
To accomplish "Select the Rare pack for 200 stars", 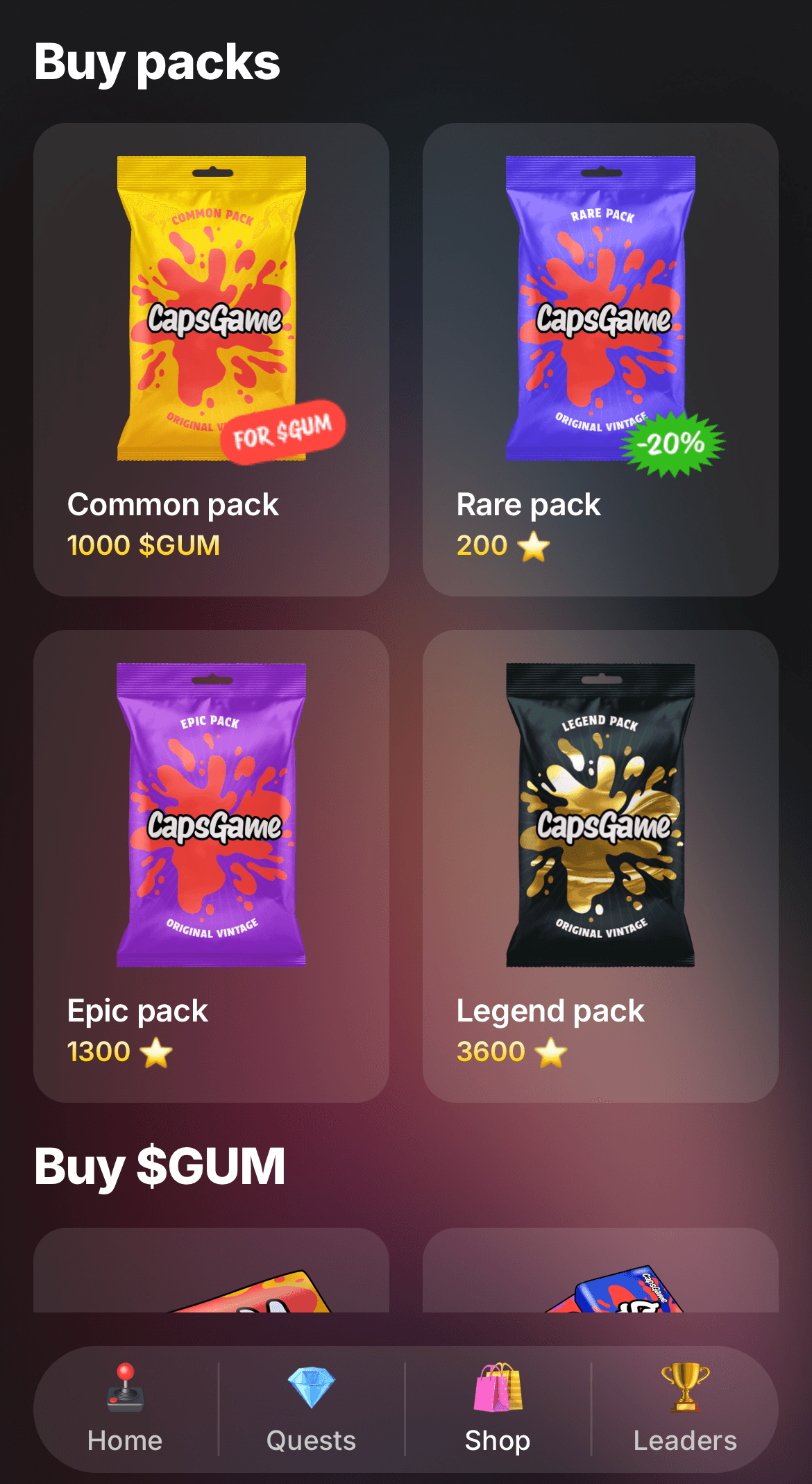I will click(x=600, y=359).
